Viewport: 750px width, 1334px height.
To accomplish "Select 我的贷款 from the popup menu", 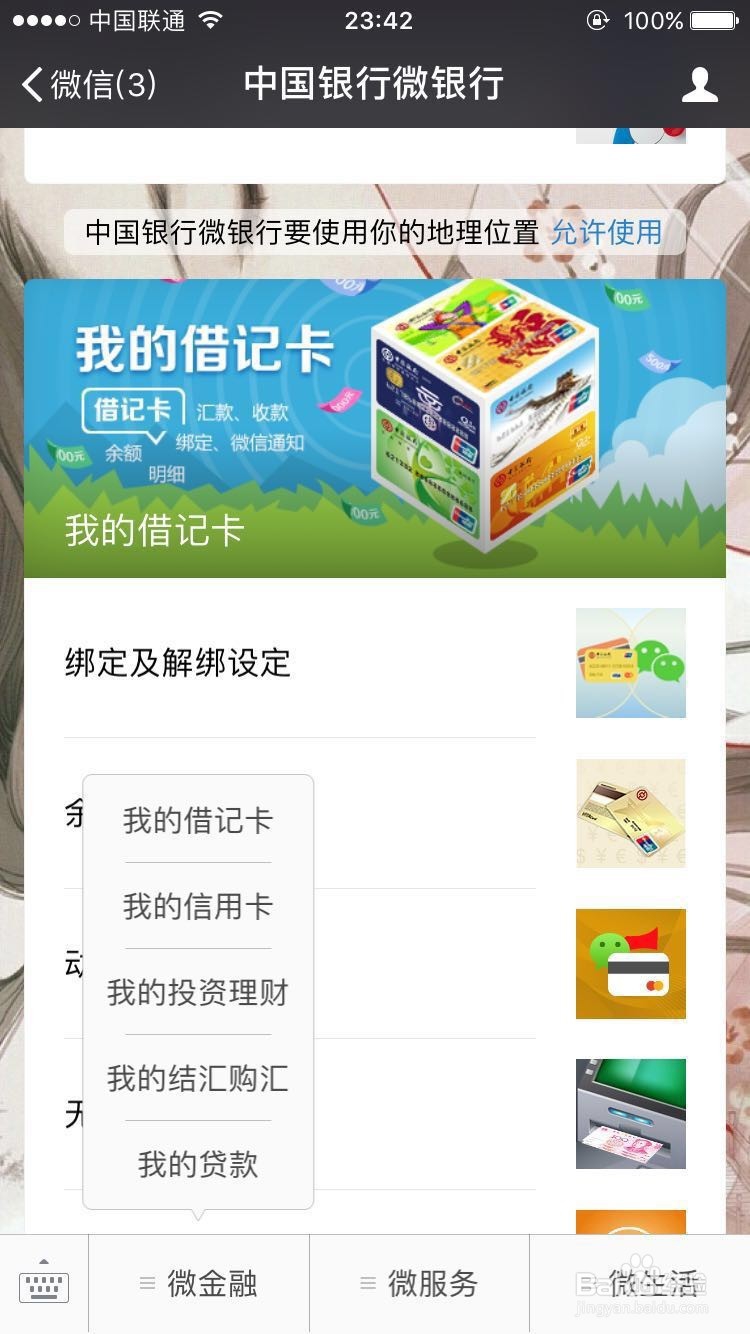I will [196, 1165].
